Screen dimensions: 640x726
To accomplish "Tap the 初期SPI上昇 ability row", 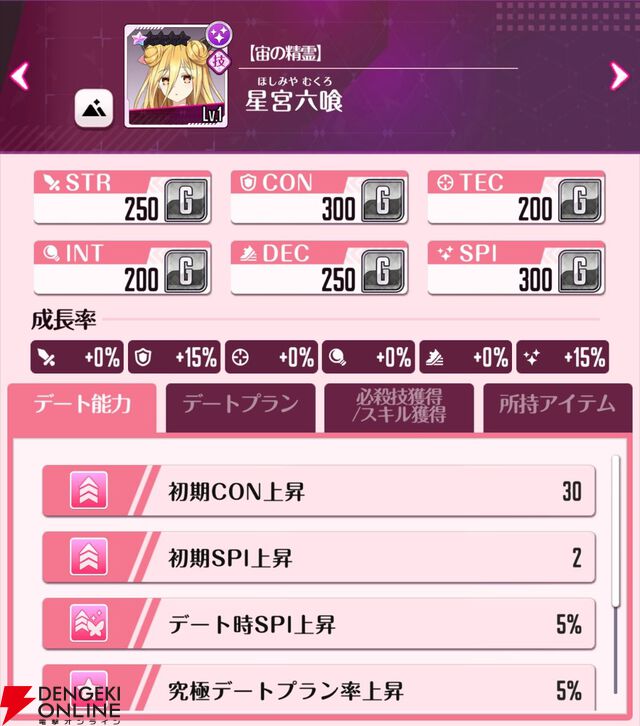I will point(318,557).
